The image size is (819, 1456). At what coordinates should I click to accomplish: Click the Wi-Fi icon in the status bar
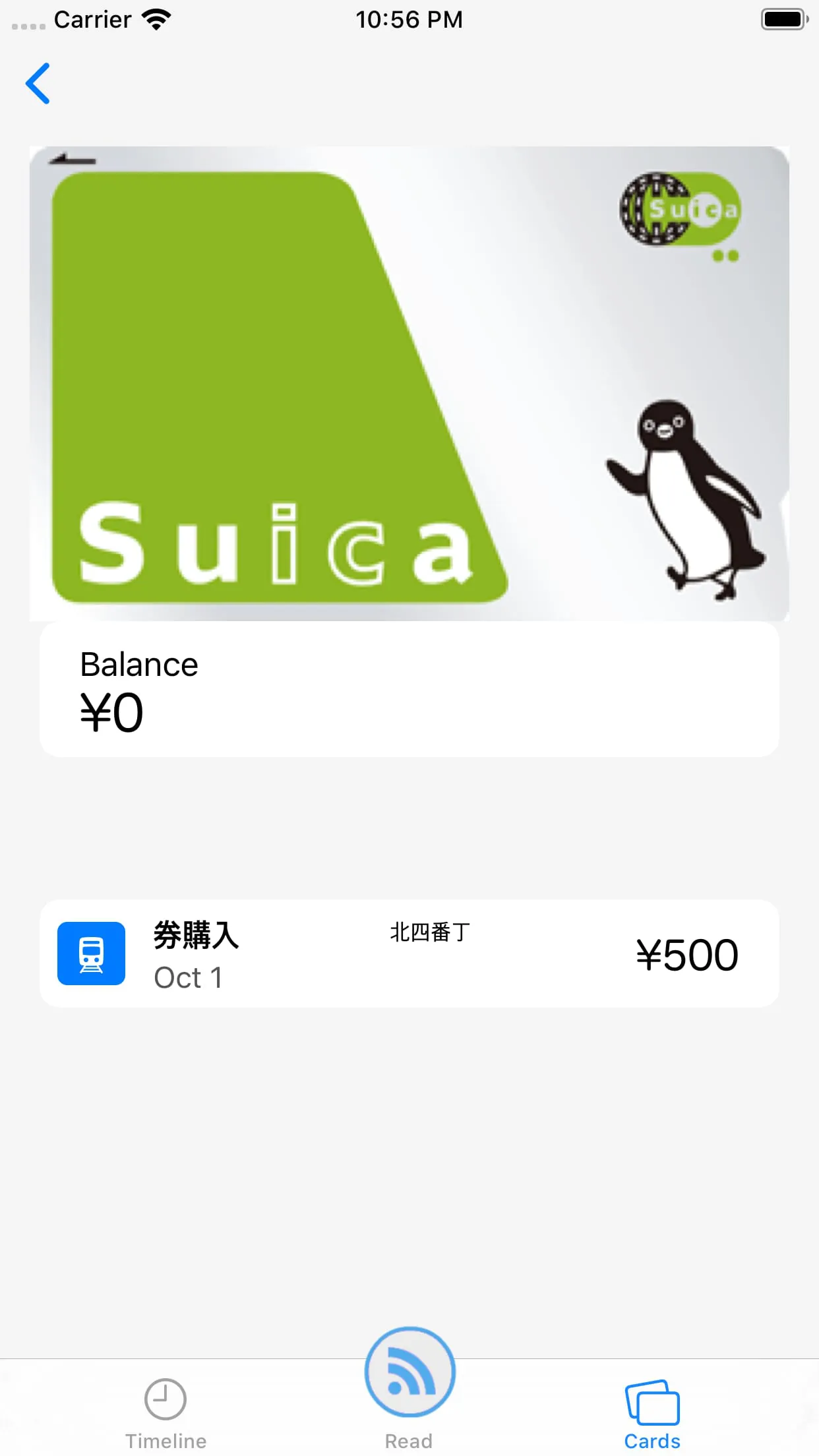(156, 18)
